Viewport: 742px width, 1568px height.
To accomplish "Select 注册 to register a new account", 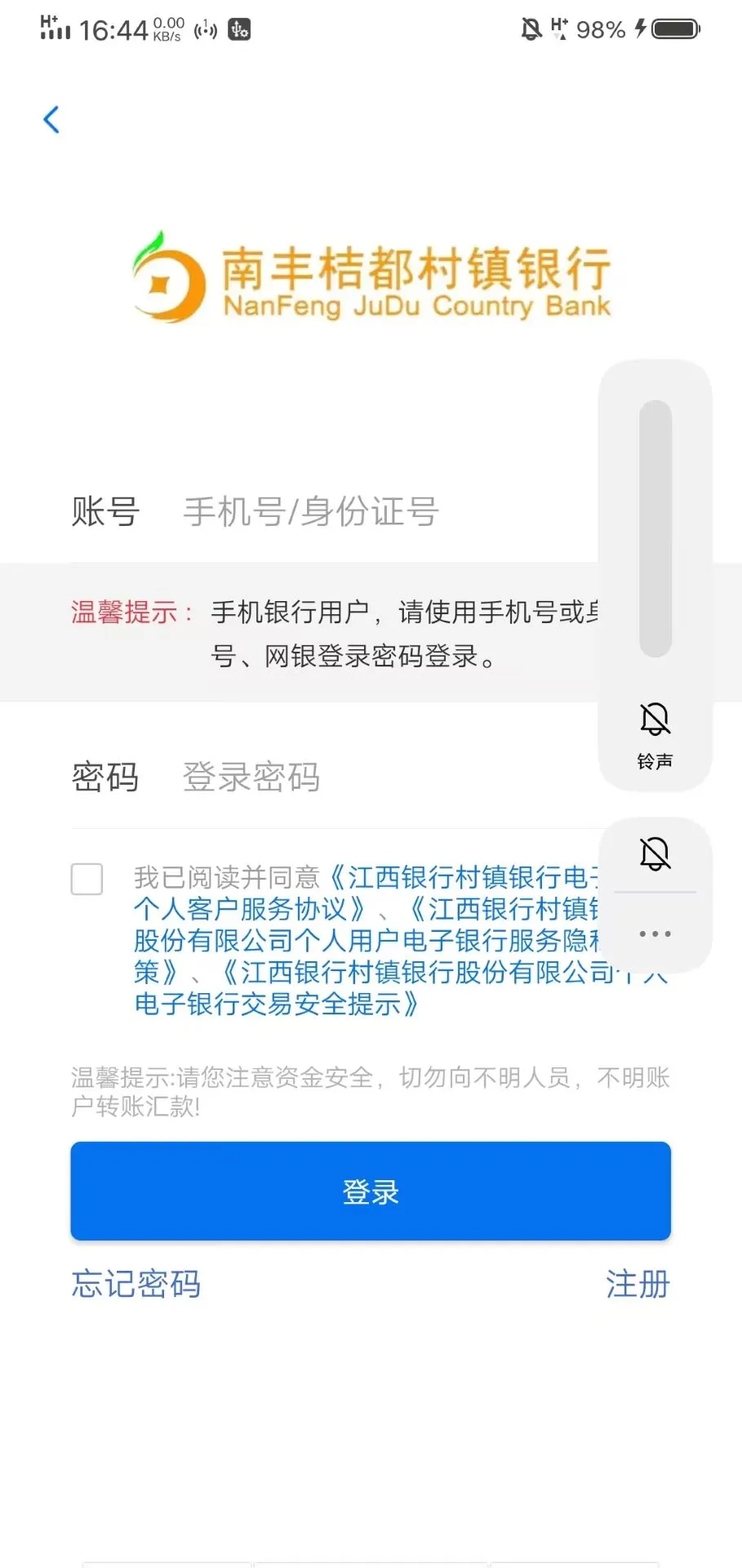I will 638,1284.
